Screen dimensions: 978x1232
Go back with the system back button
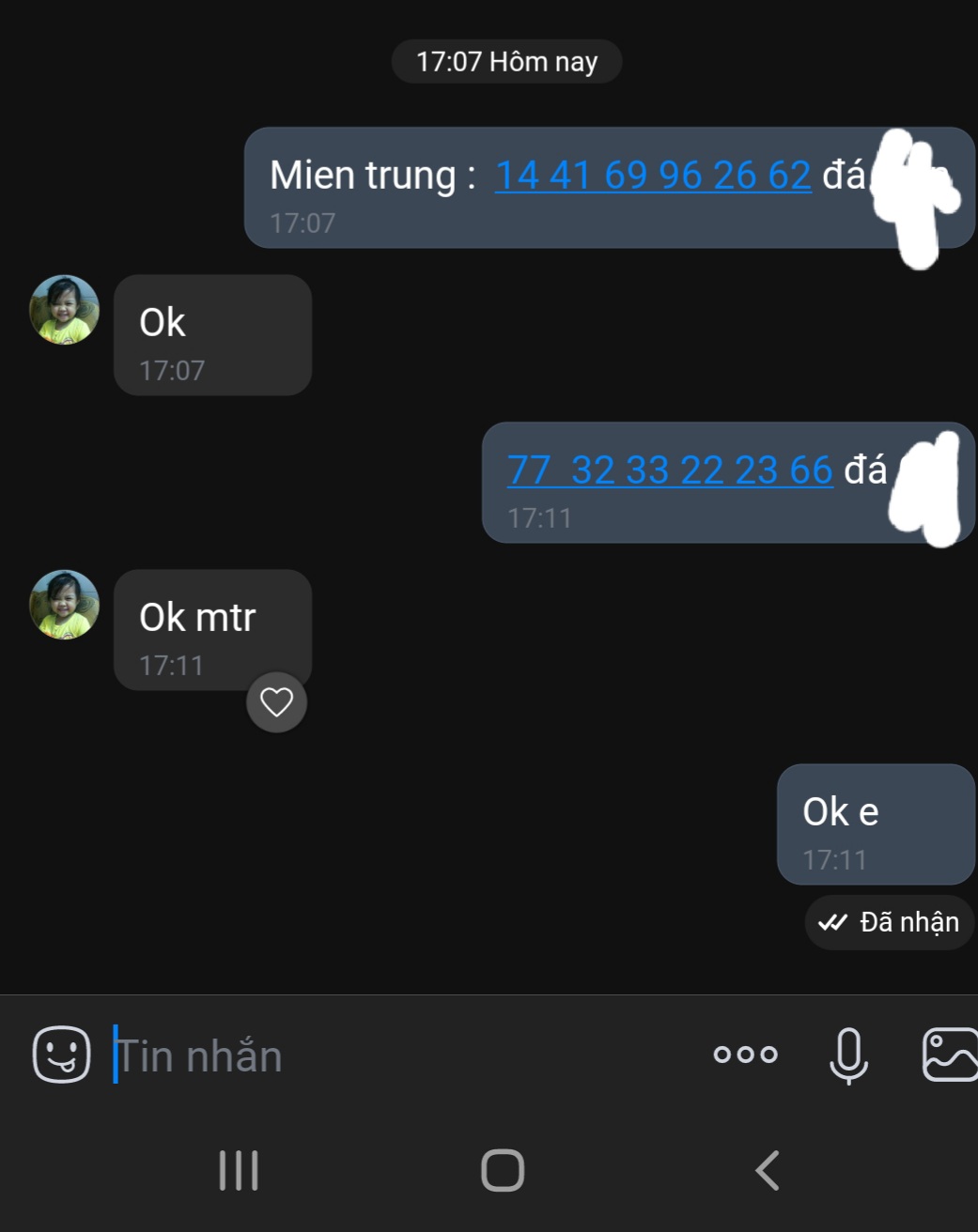click(x=767, y=1170)
